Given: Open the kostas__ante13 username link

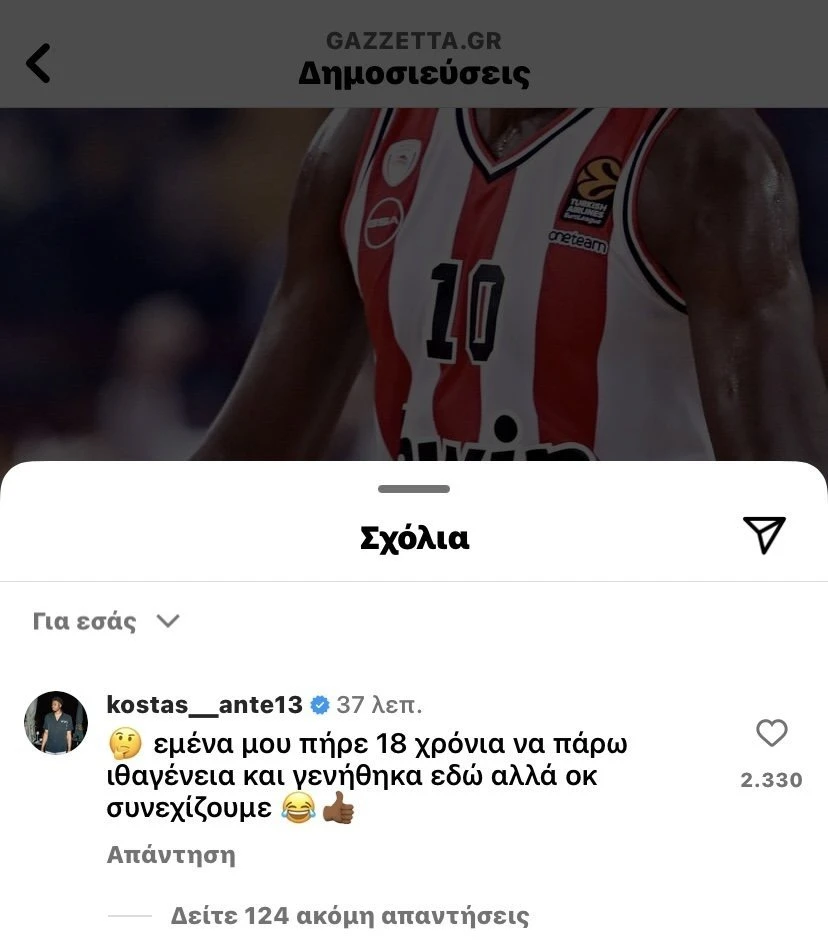Looking at the screenshot, I should coord(204,704).
